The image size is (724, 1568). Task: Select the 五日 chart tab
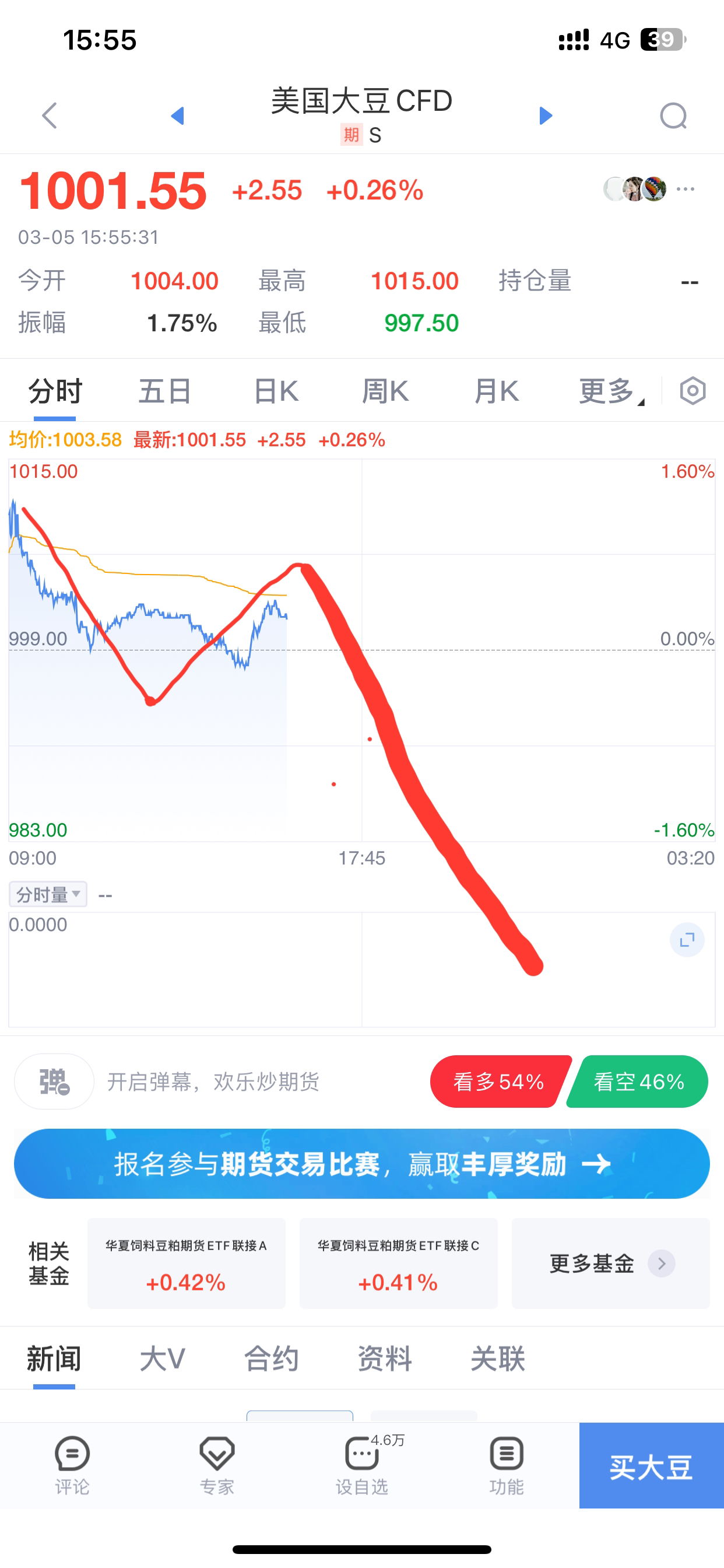click(165, 391)
